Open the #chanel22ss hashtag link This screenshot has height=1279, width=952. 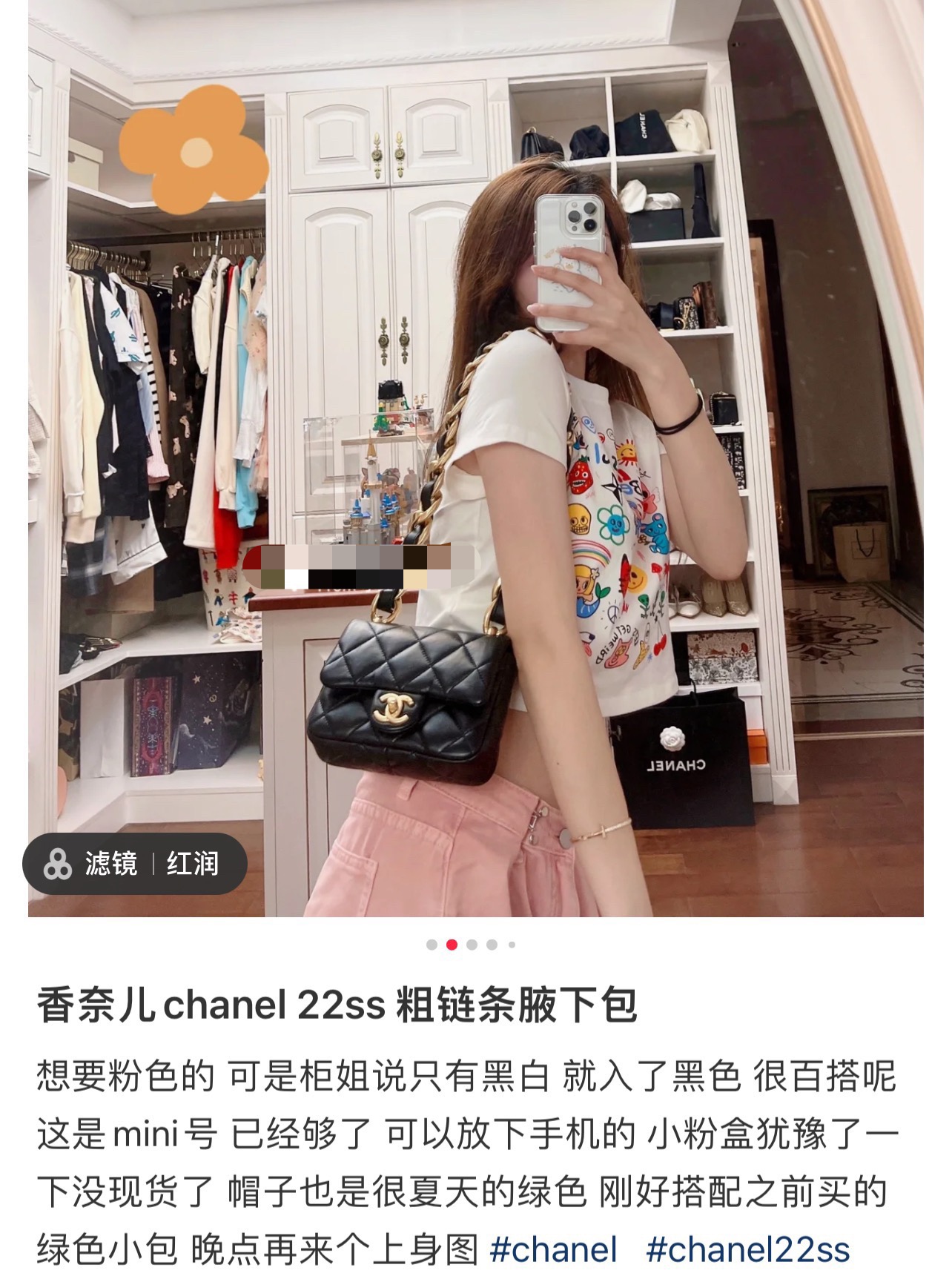click(747, 1249)
